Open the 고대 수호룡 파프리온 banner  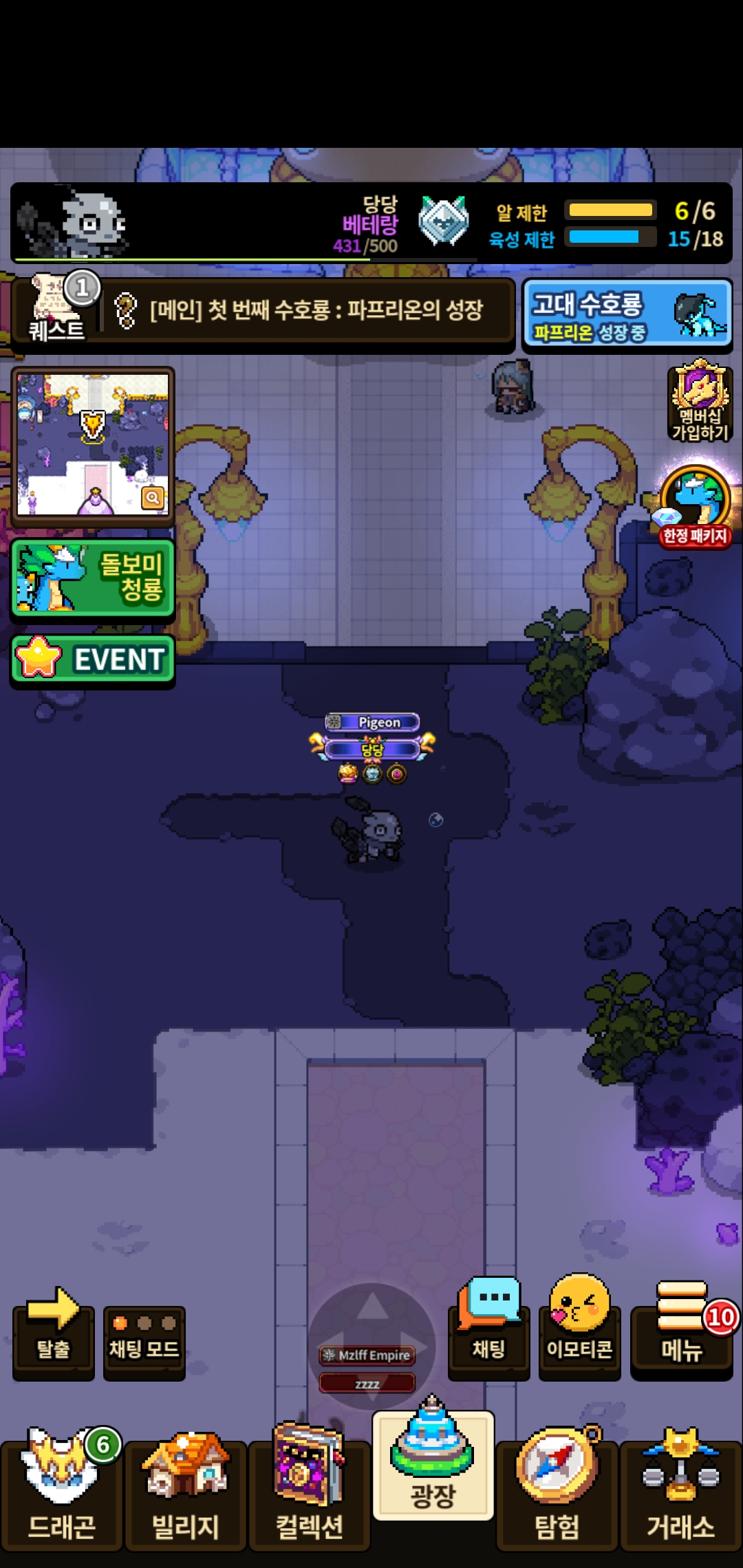coord(626,316)
